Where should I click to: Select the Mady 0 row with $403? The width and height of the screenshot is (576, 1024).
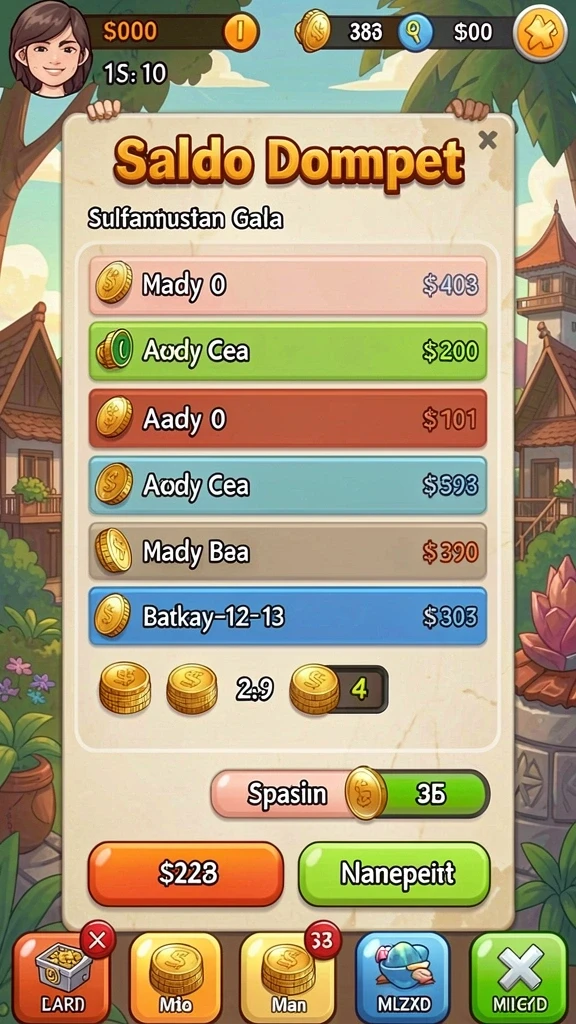[288, 285]
